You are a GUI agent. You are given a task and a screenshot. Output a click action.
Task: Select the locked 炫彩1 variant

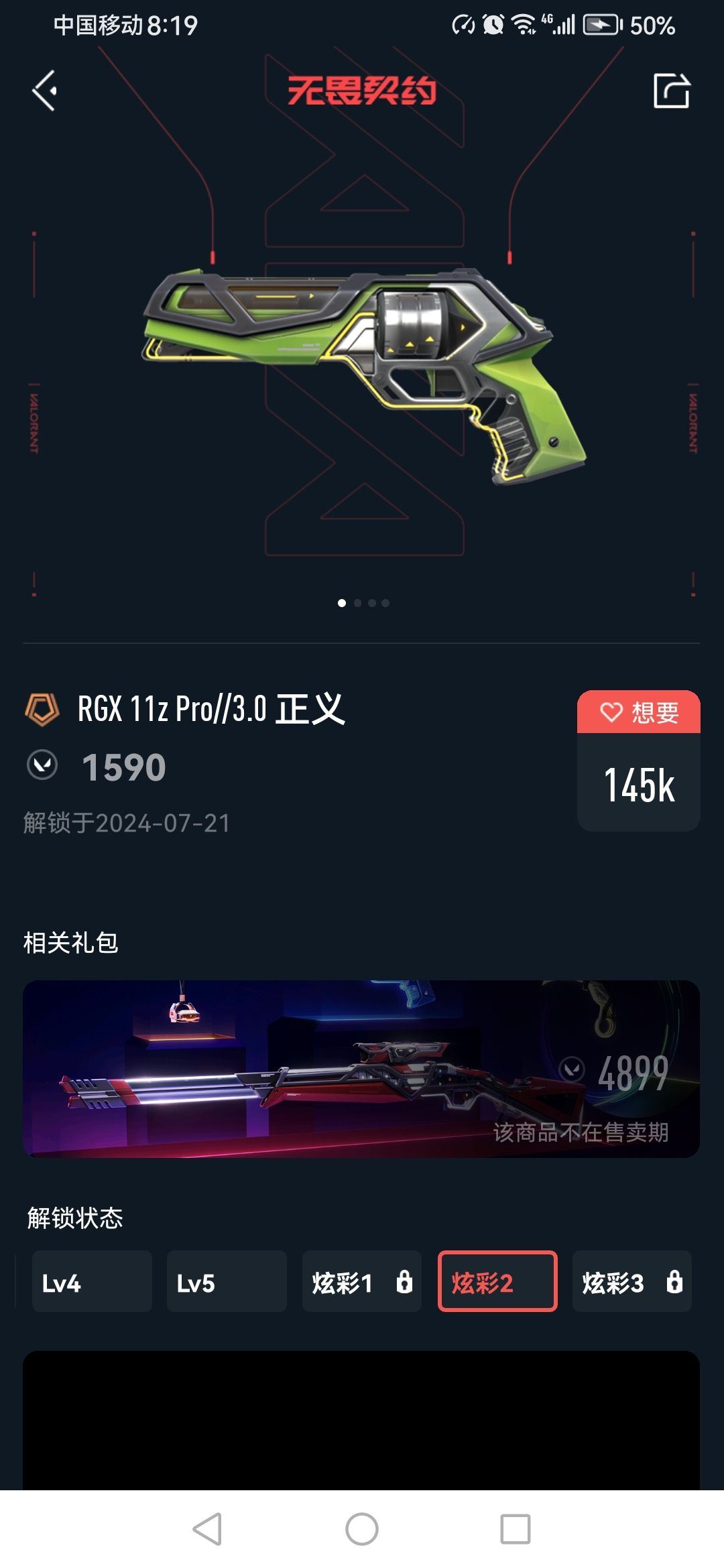click(361, 1281)
